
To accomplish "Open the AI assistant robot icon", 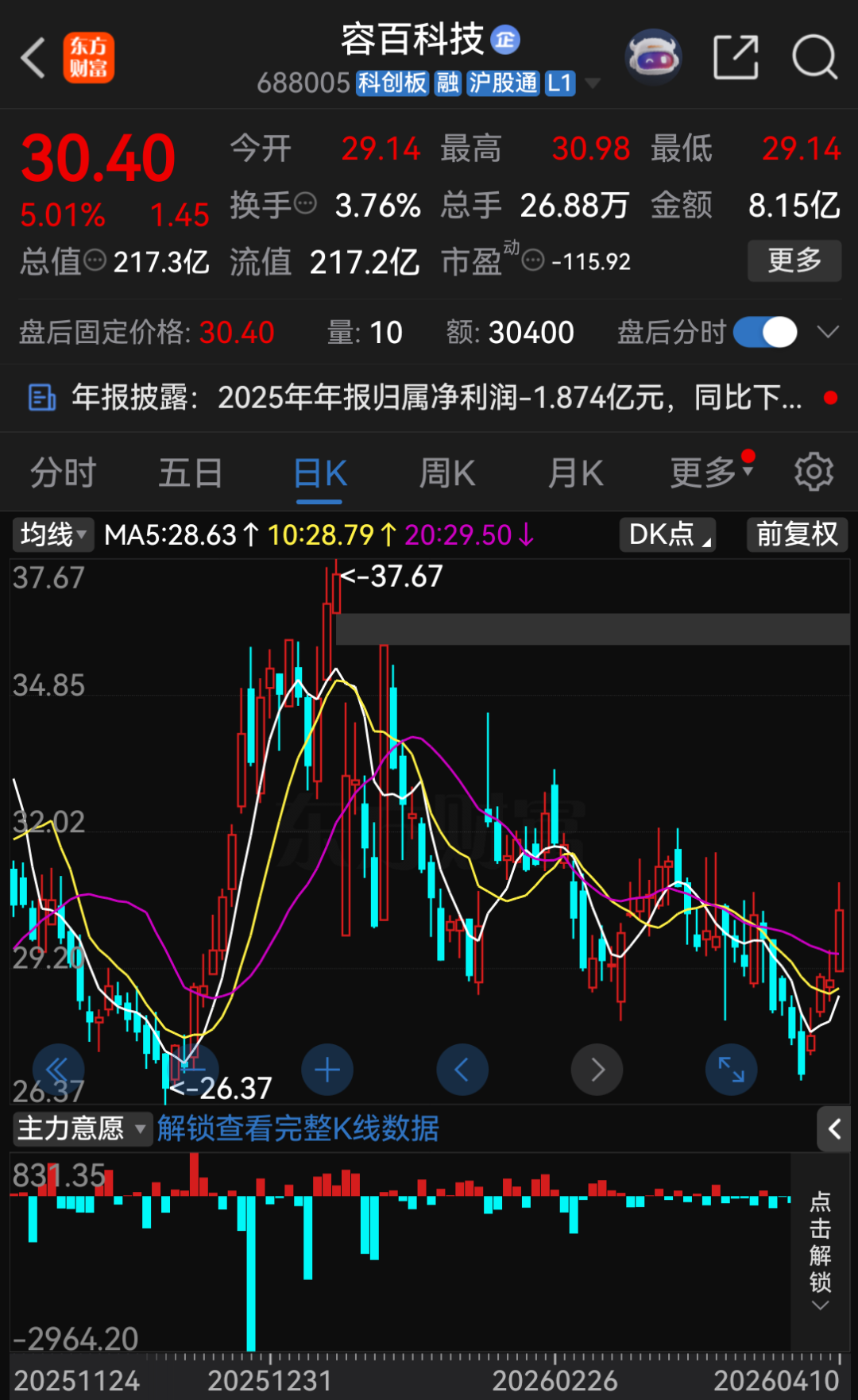I will [653, 57].
